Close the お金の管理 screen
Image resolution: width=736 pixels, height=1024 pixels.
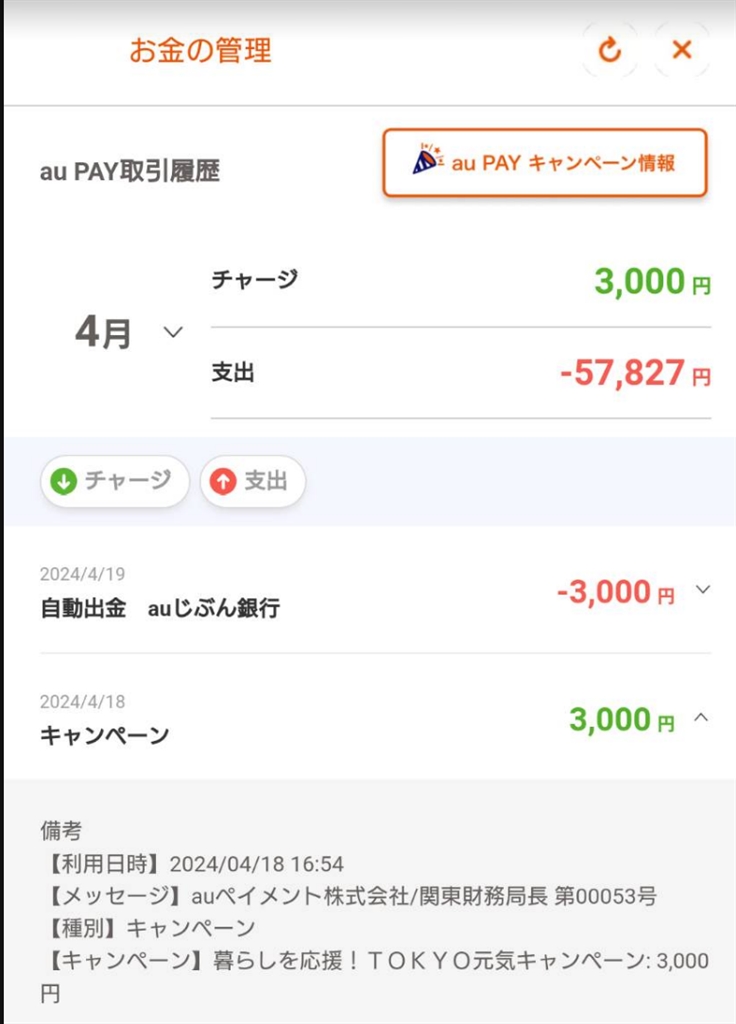coord(682,49)
